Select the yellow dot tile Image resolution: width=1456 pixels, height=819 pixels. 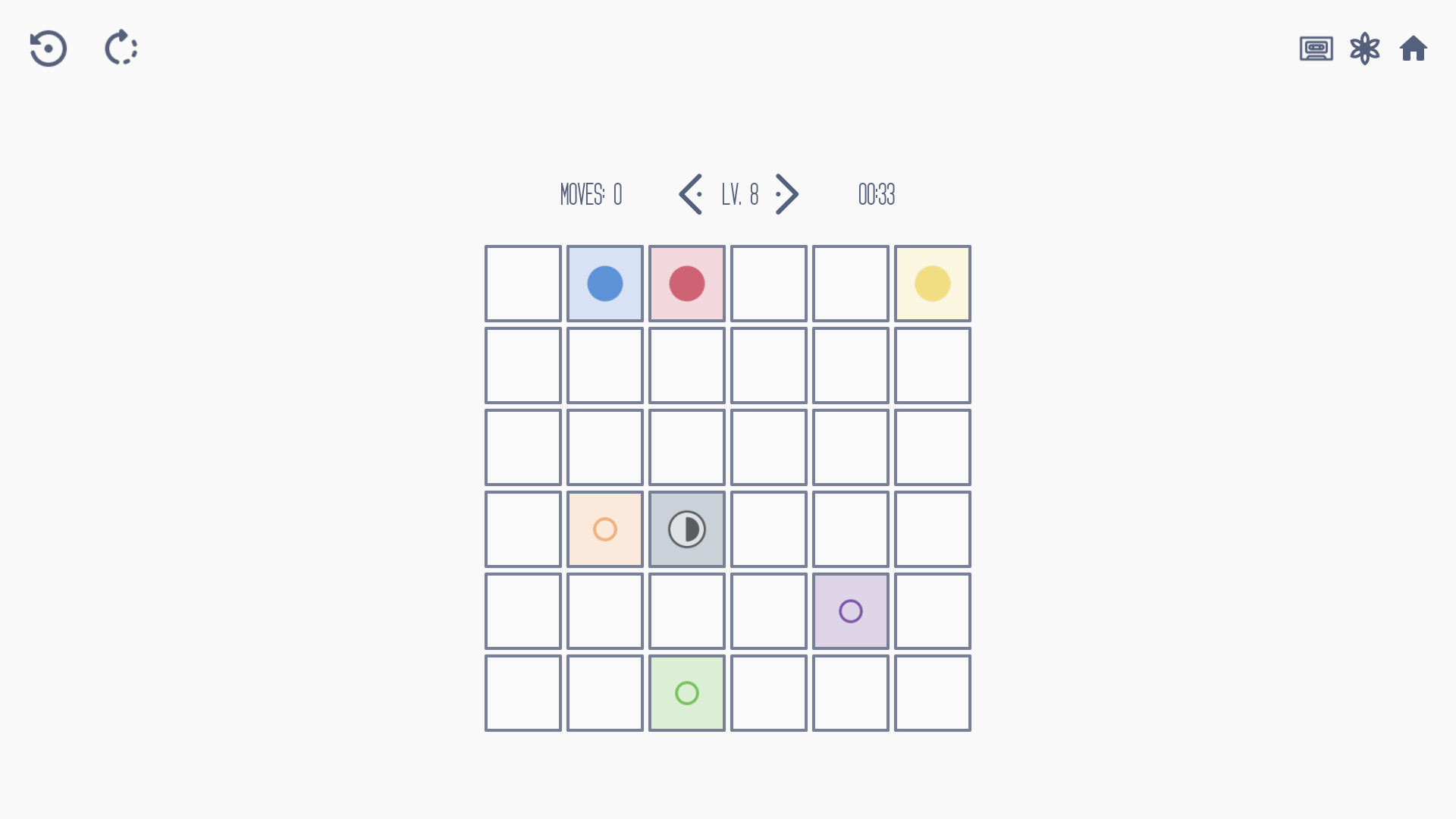[x=933, y=284]
